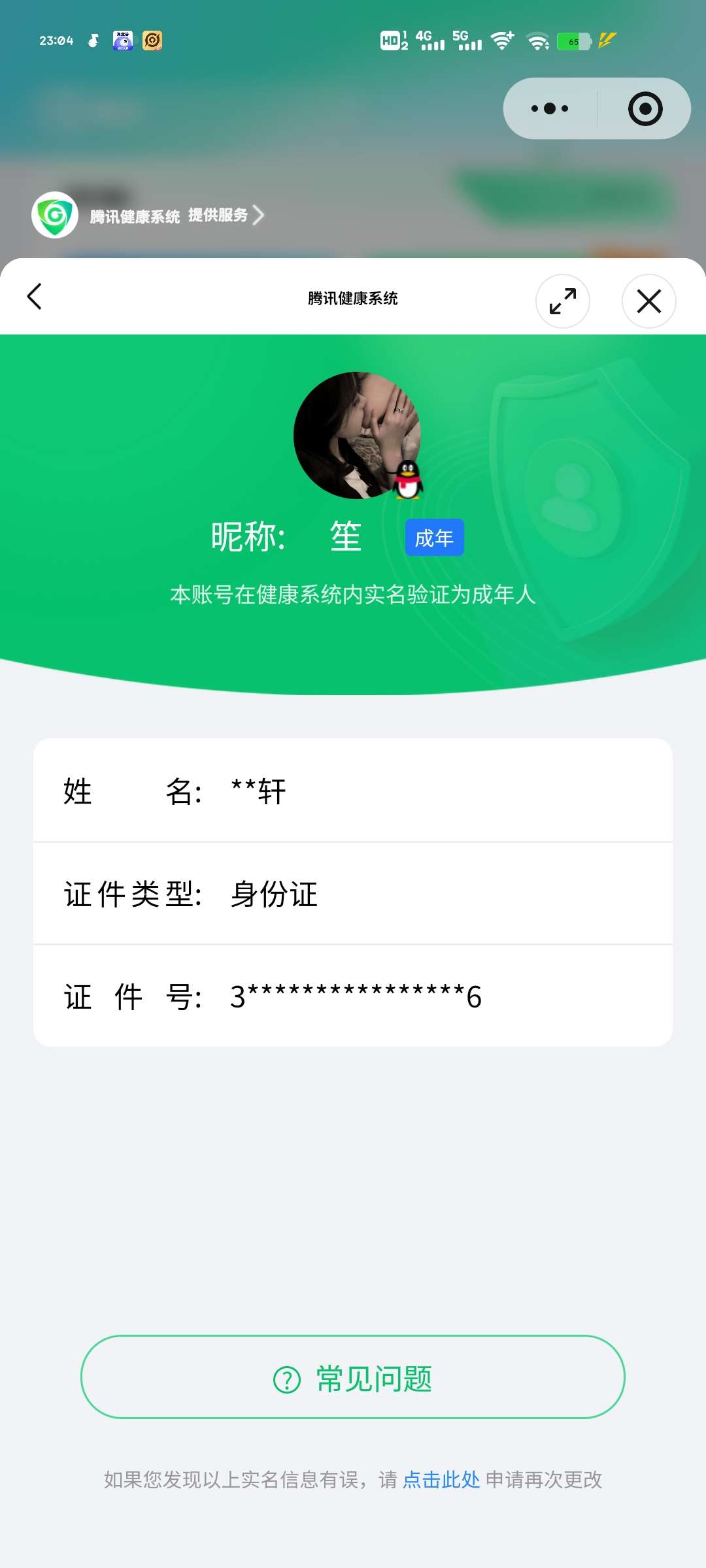Tap the battery level indicator showing 65
This screenshot has height=1568, width=706.
573,41
